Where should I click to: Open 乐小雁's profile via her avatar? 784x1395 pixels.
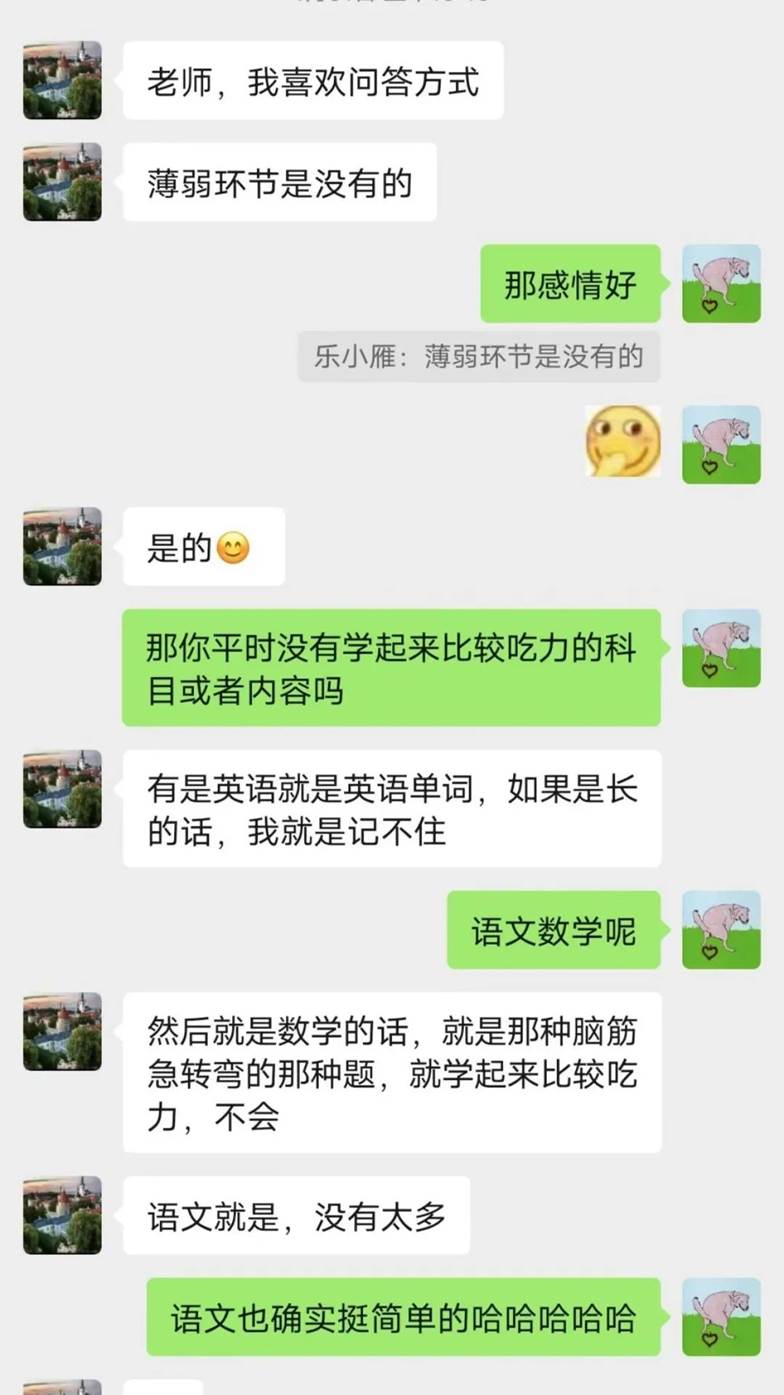click(x=61, y=80)
